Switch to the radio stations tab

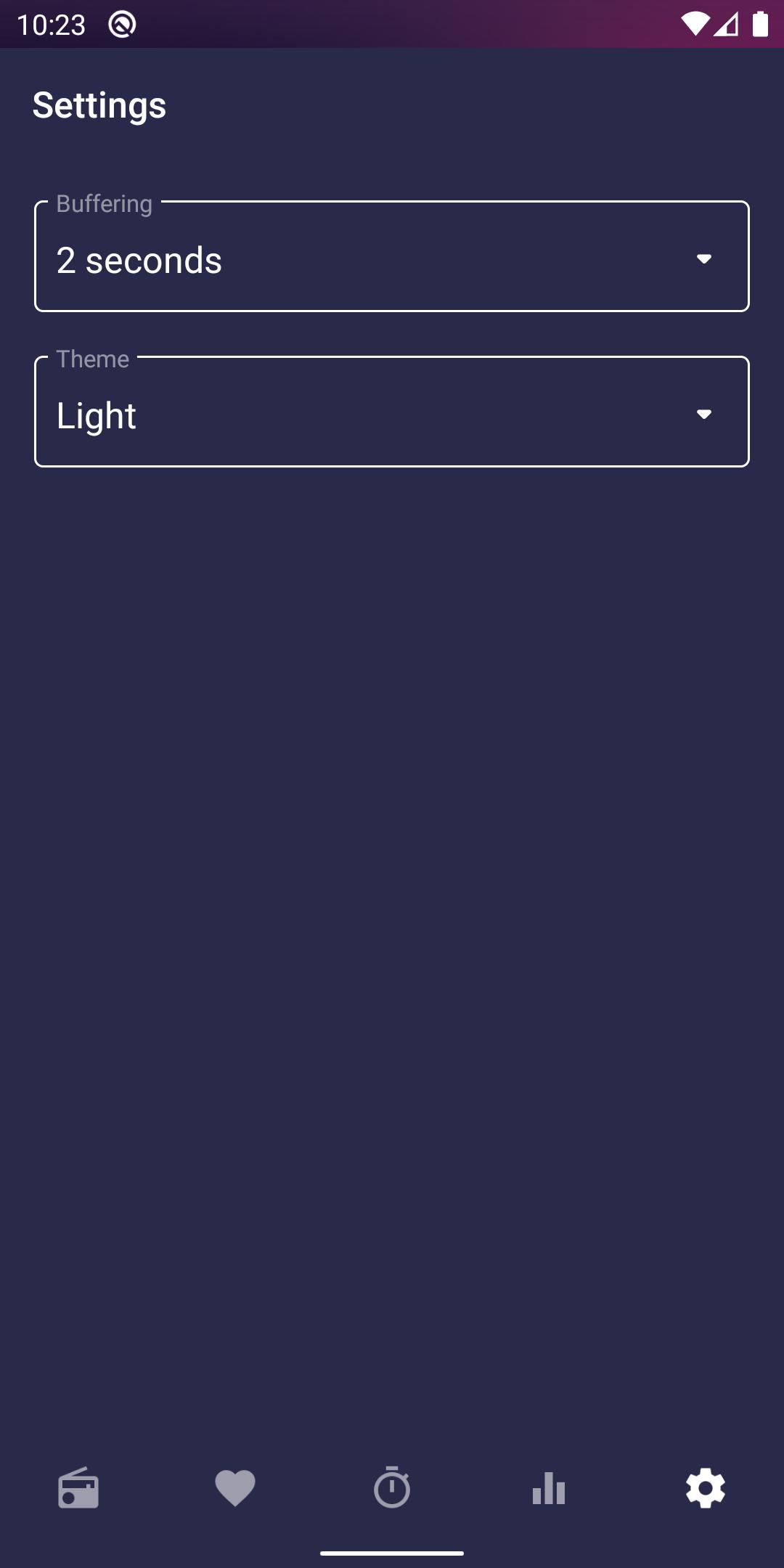tap(78, 1488)
